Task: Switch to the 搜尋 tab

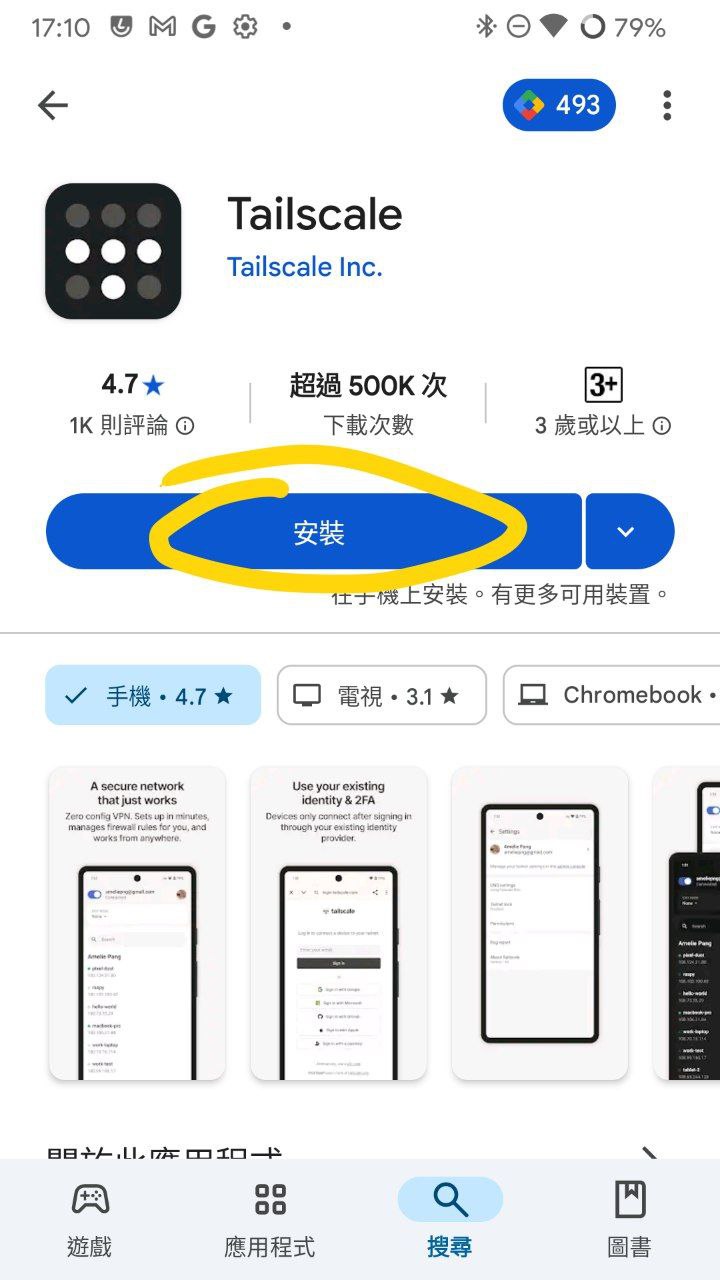Action: pos(450,1218)
